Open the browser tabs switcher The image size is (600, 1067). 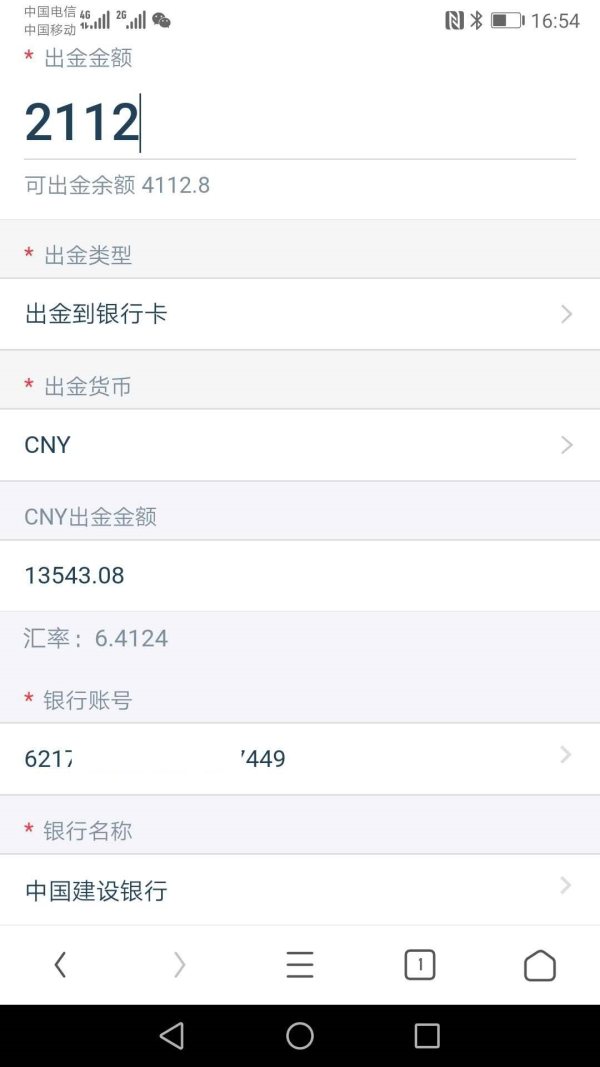420,964
